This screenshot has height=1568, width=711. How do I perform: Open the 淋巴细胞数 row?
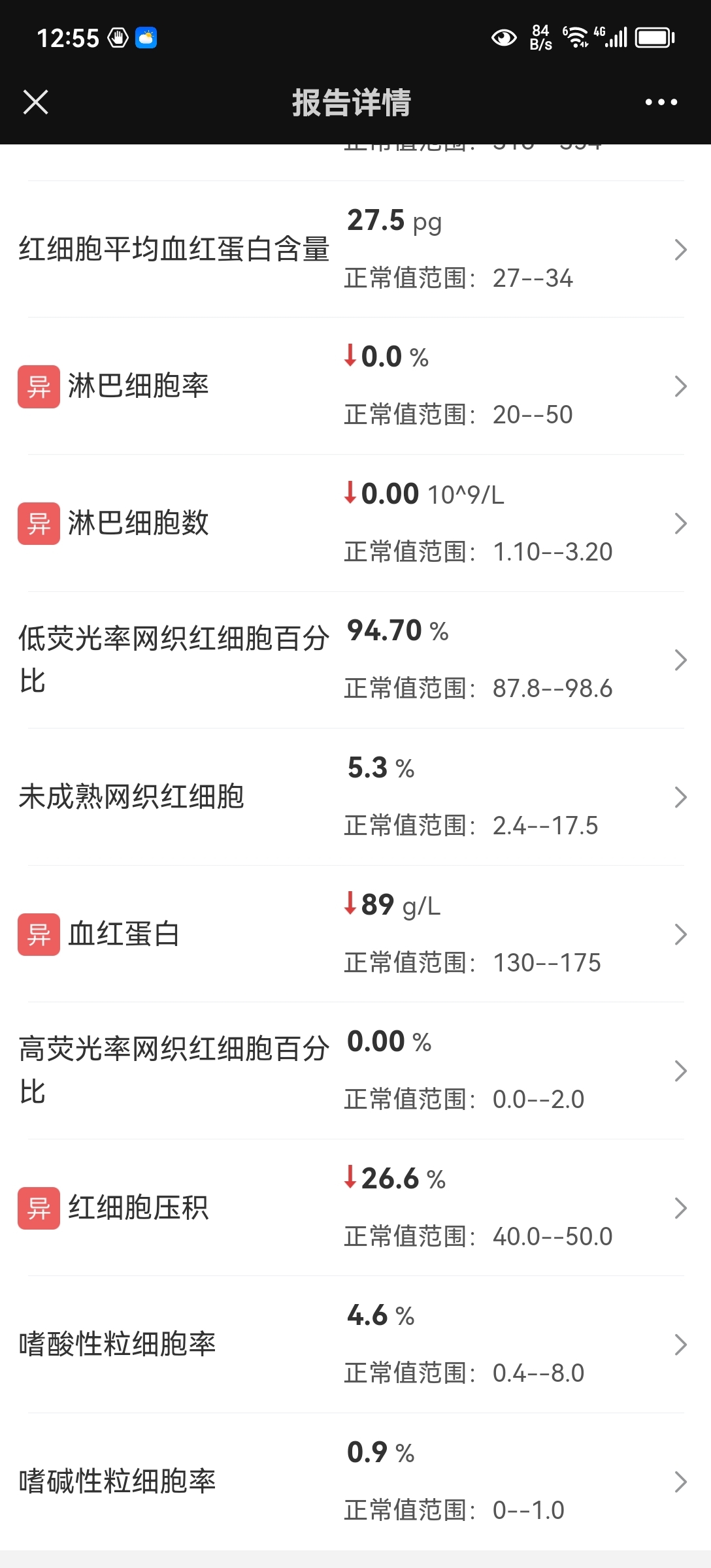pyautogui.click(x=355, y=523)
